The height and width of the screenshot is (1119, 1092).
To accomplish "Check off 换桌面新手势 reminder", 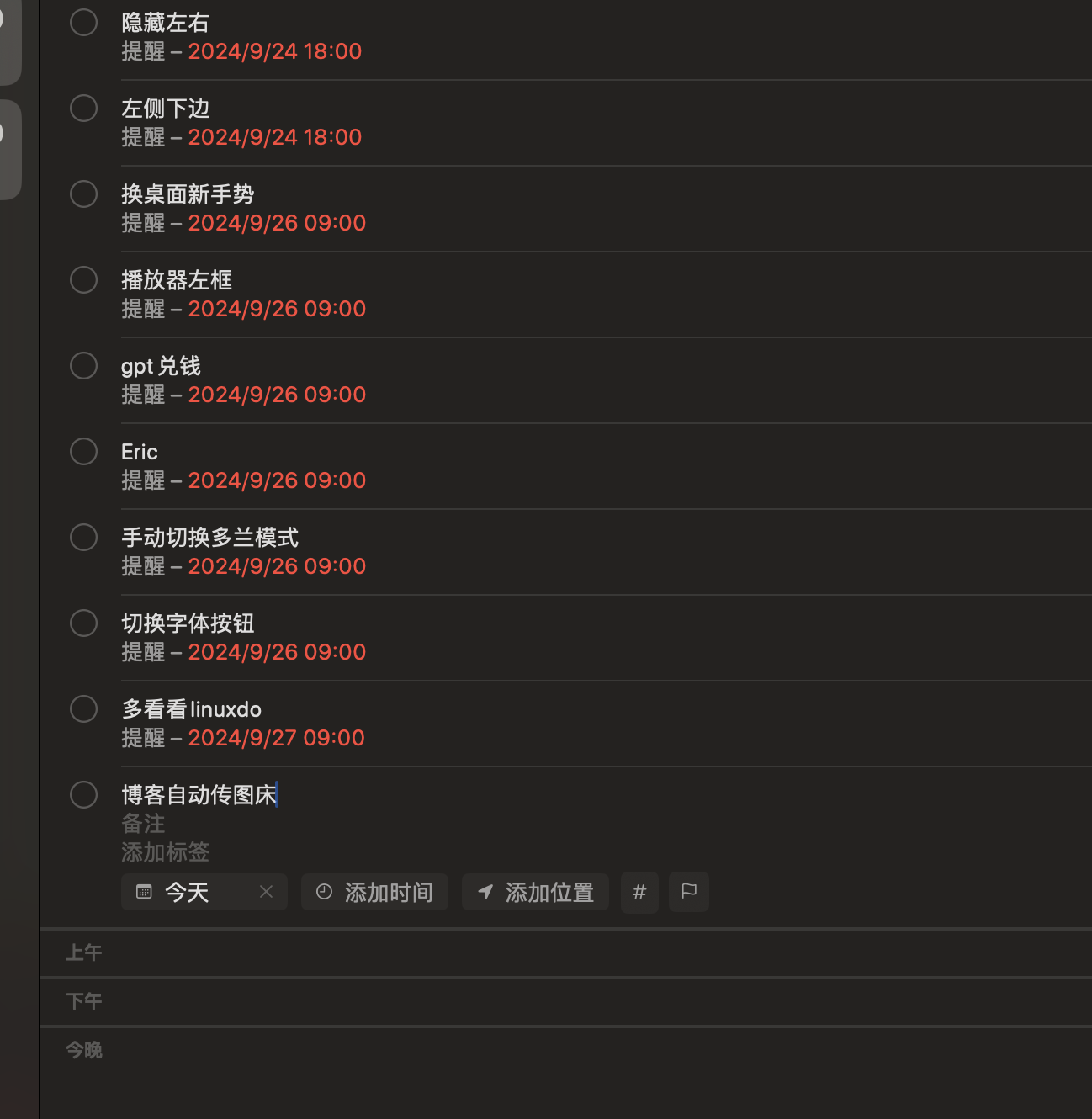I will [x=83, y=194].
